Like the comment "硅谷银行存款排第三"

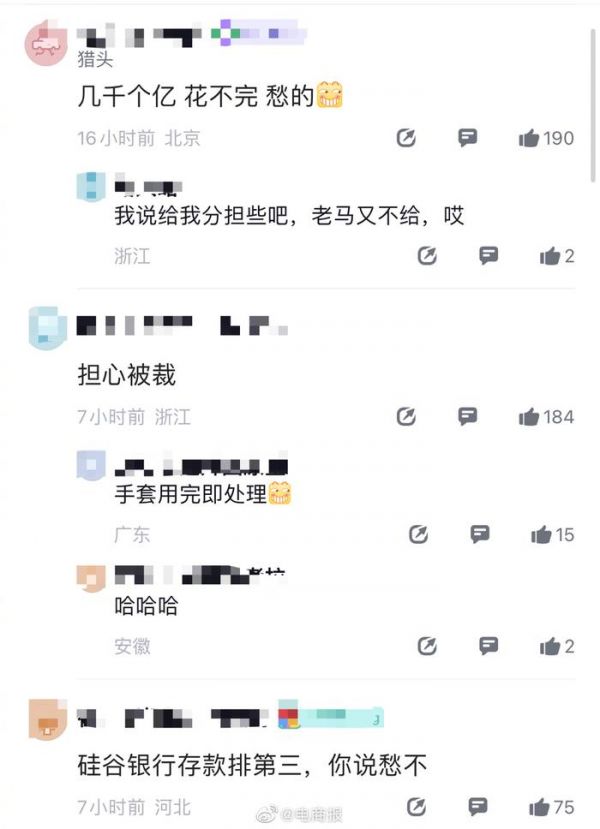pos(540,806)
